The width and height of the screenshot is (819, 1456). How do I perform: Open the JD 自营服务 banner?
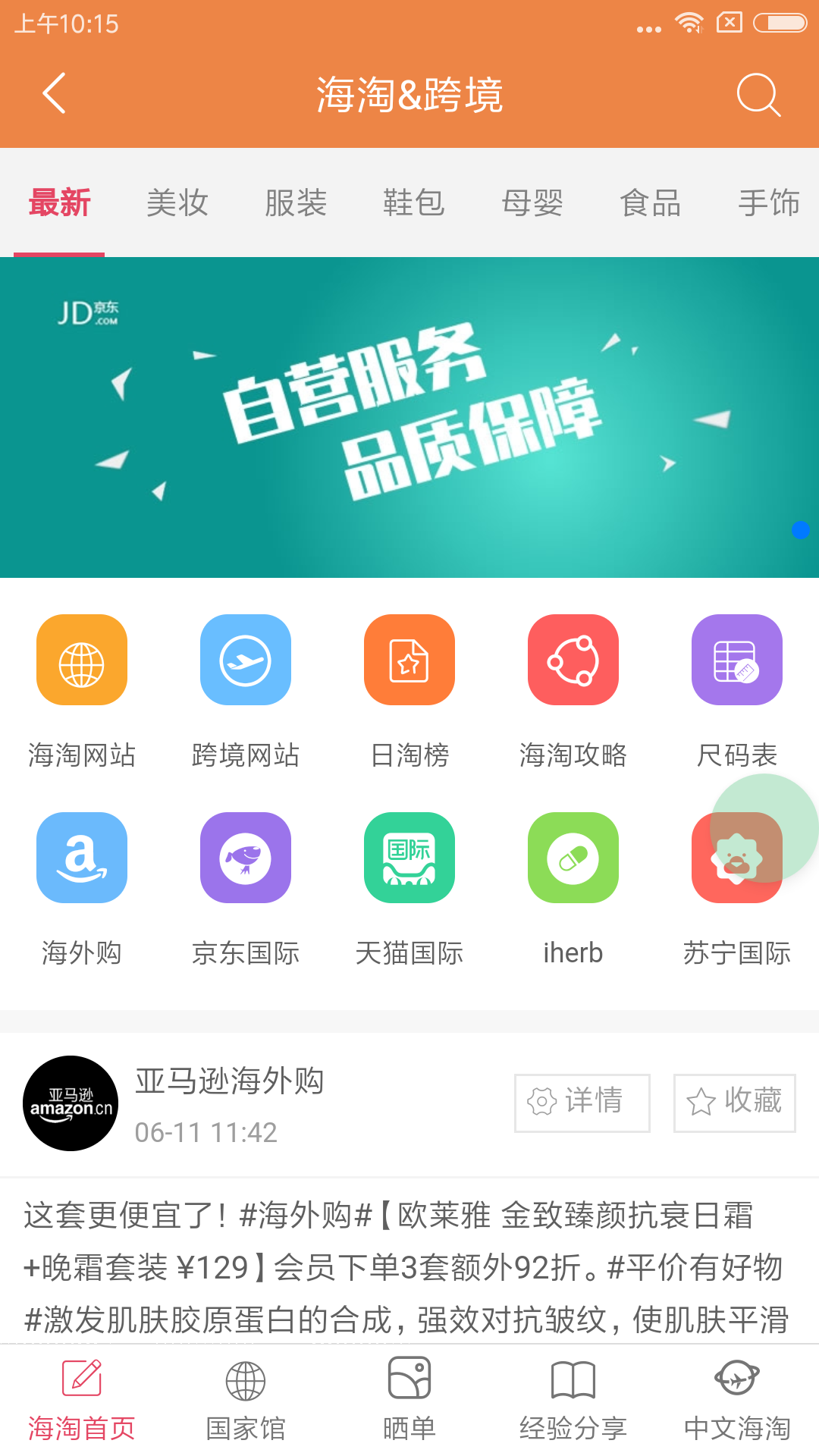[409, 417]
